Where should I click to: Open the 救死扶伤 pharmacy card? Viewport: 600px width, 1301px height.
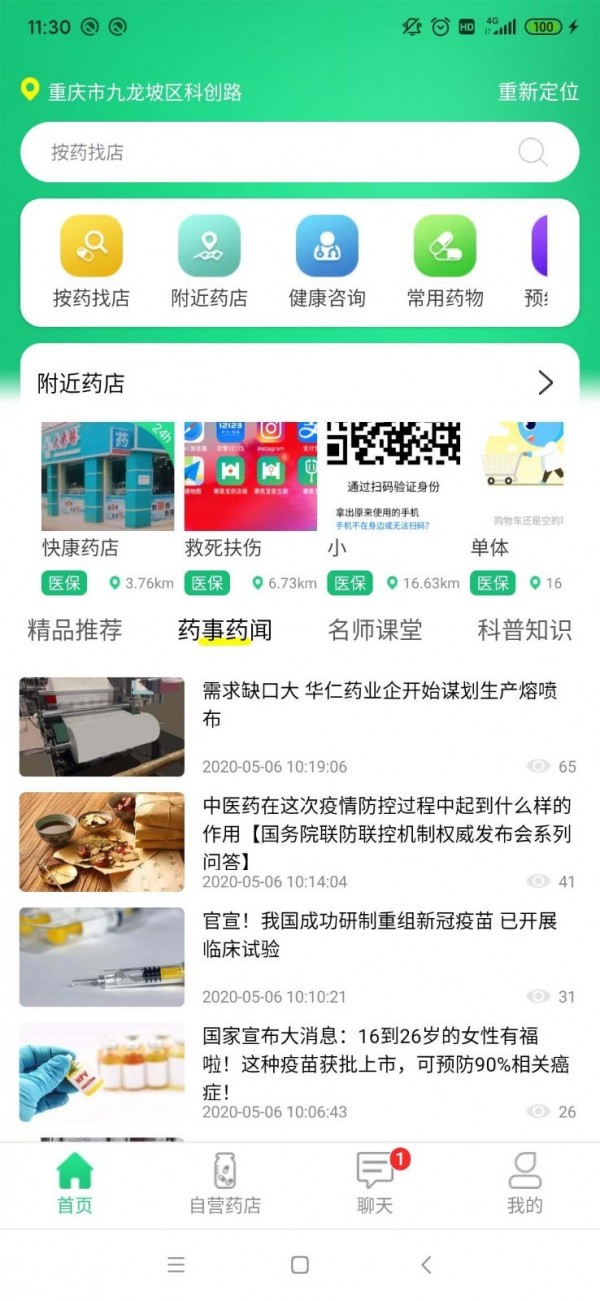250,490
